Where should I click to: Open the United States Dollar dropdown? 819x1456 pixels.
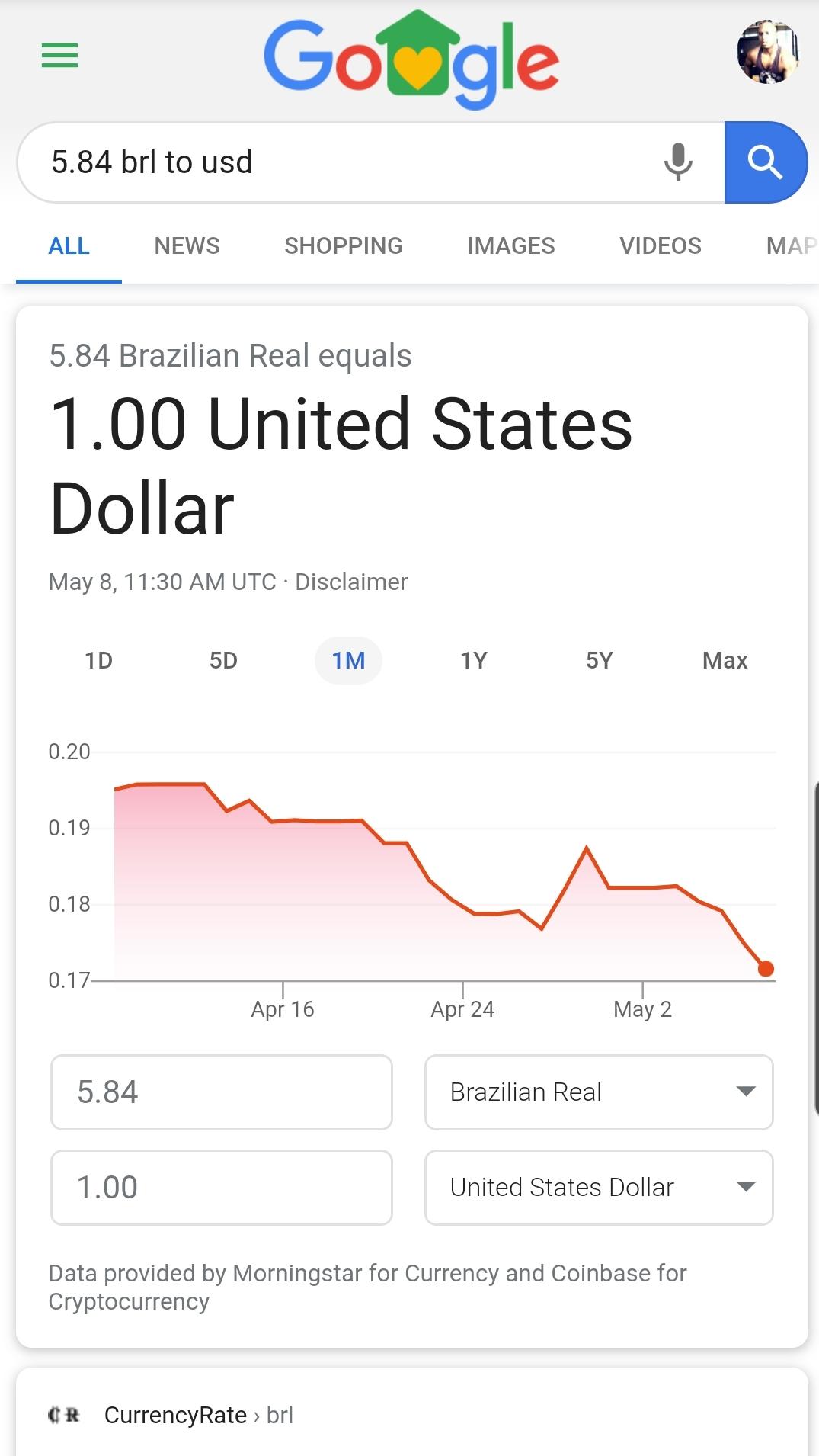[599, 1188]
